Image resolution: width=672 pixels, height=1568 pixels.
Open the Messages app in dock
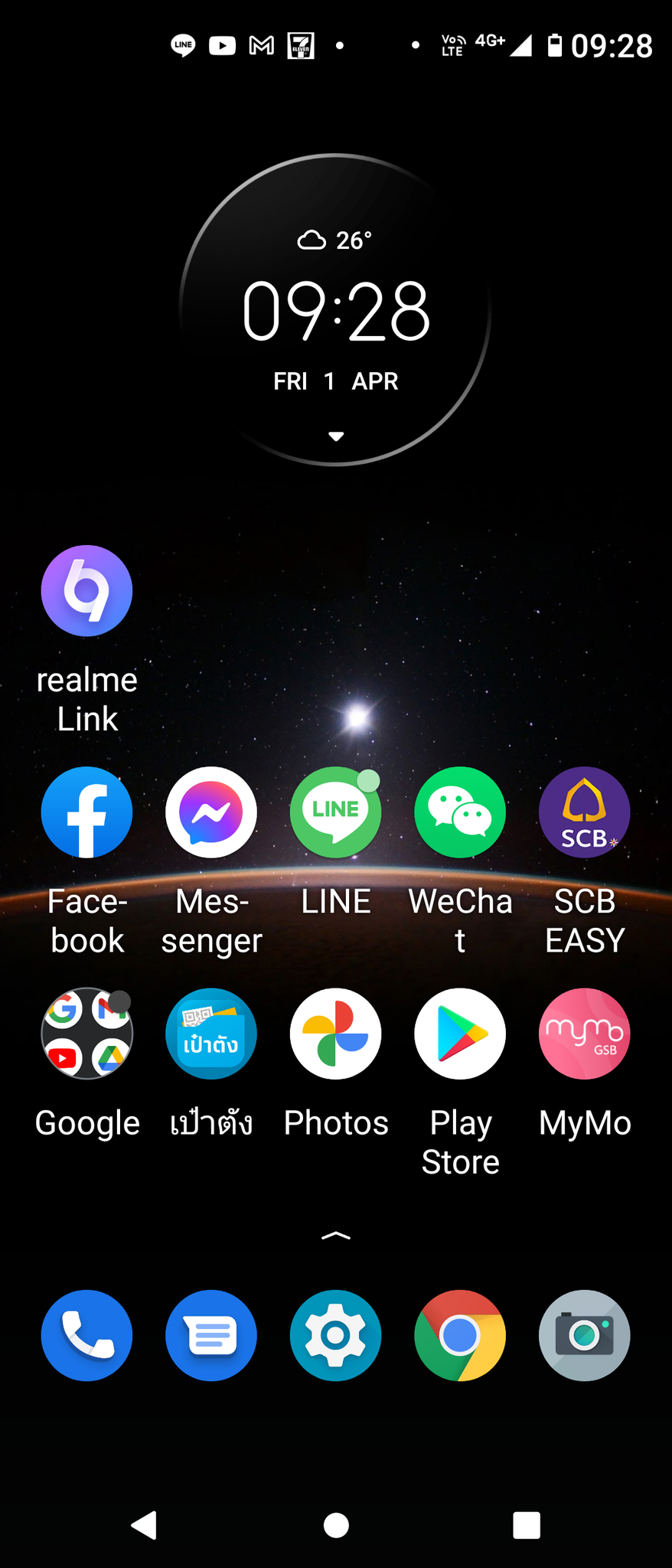[211, 1335]
